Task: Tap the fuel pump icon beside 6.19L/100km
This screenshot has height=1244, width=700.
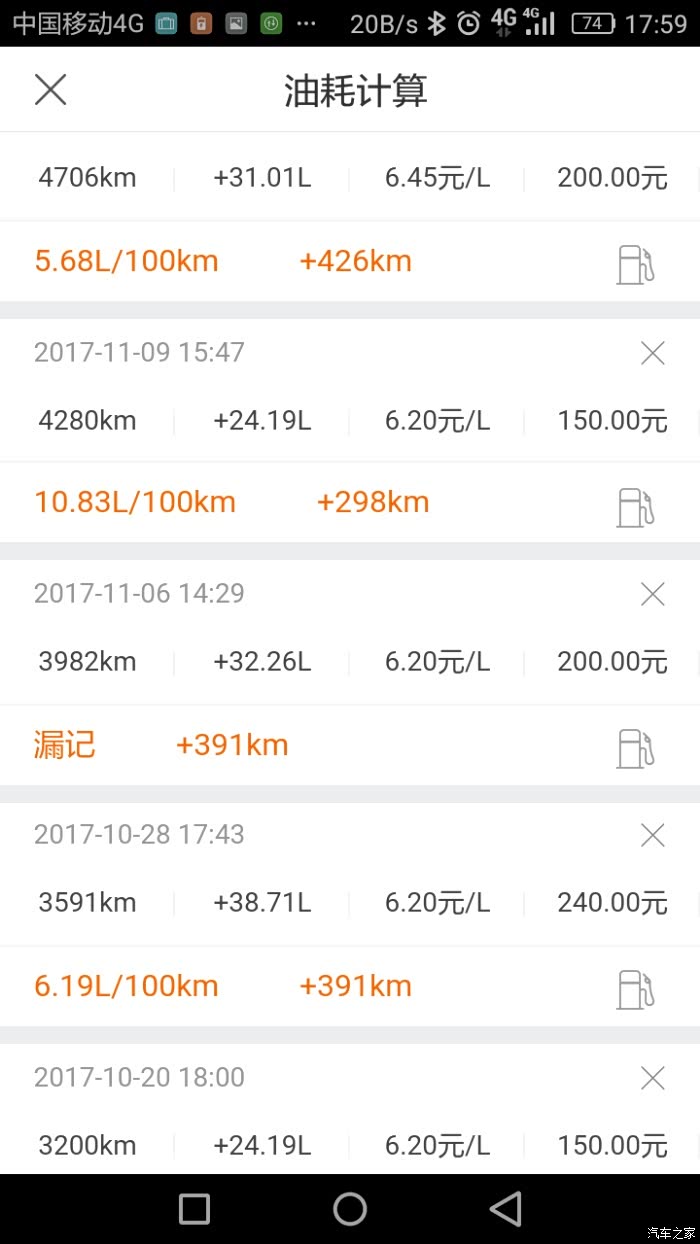Action: coord(635,989)
